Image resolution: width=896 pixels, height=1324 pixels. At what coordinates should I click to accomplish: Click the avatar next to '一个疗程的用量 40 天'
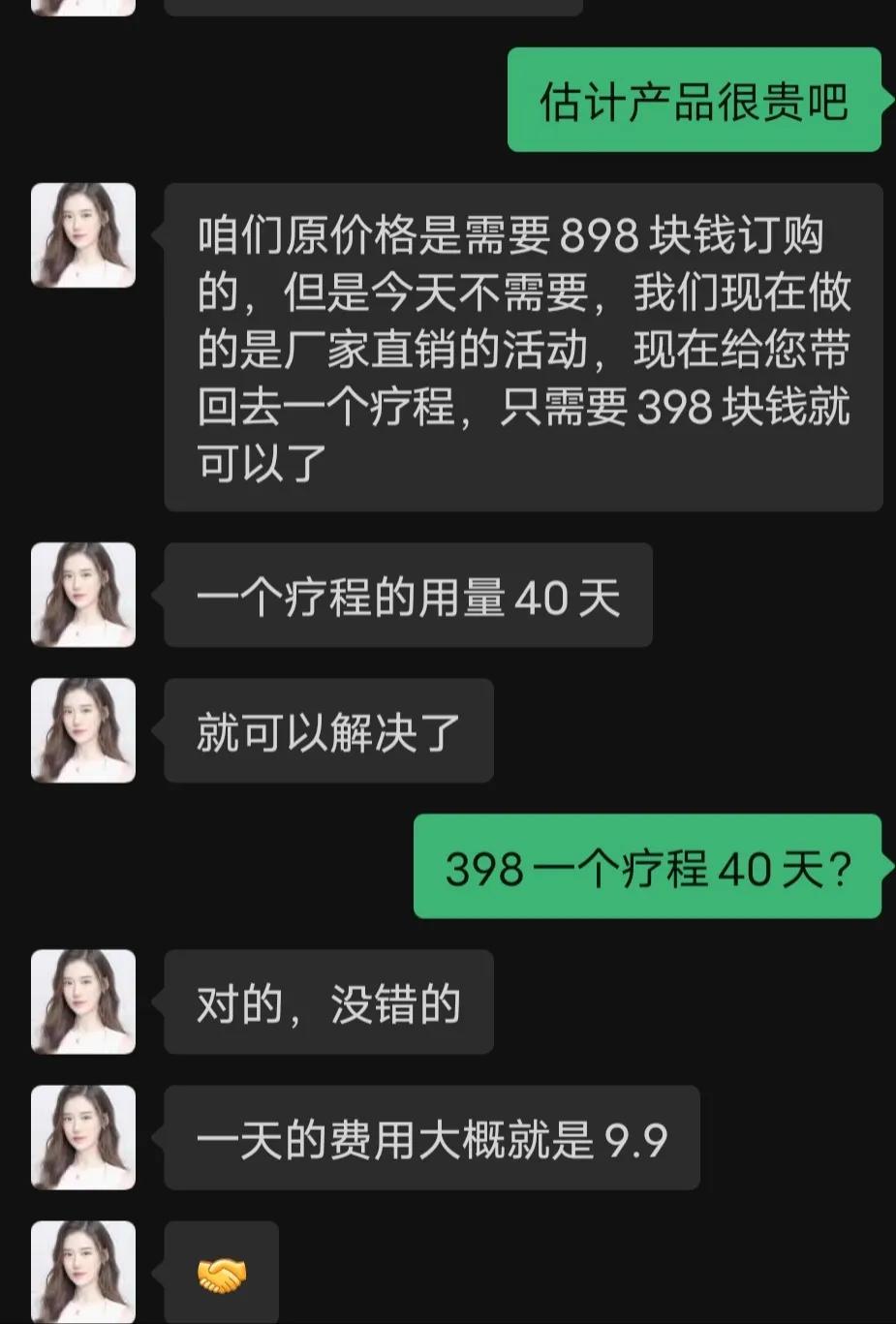pos(82,595)
